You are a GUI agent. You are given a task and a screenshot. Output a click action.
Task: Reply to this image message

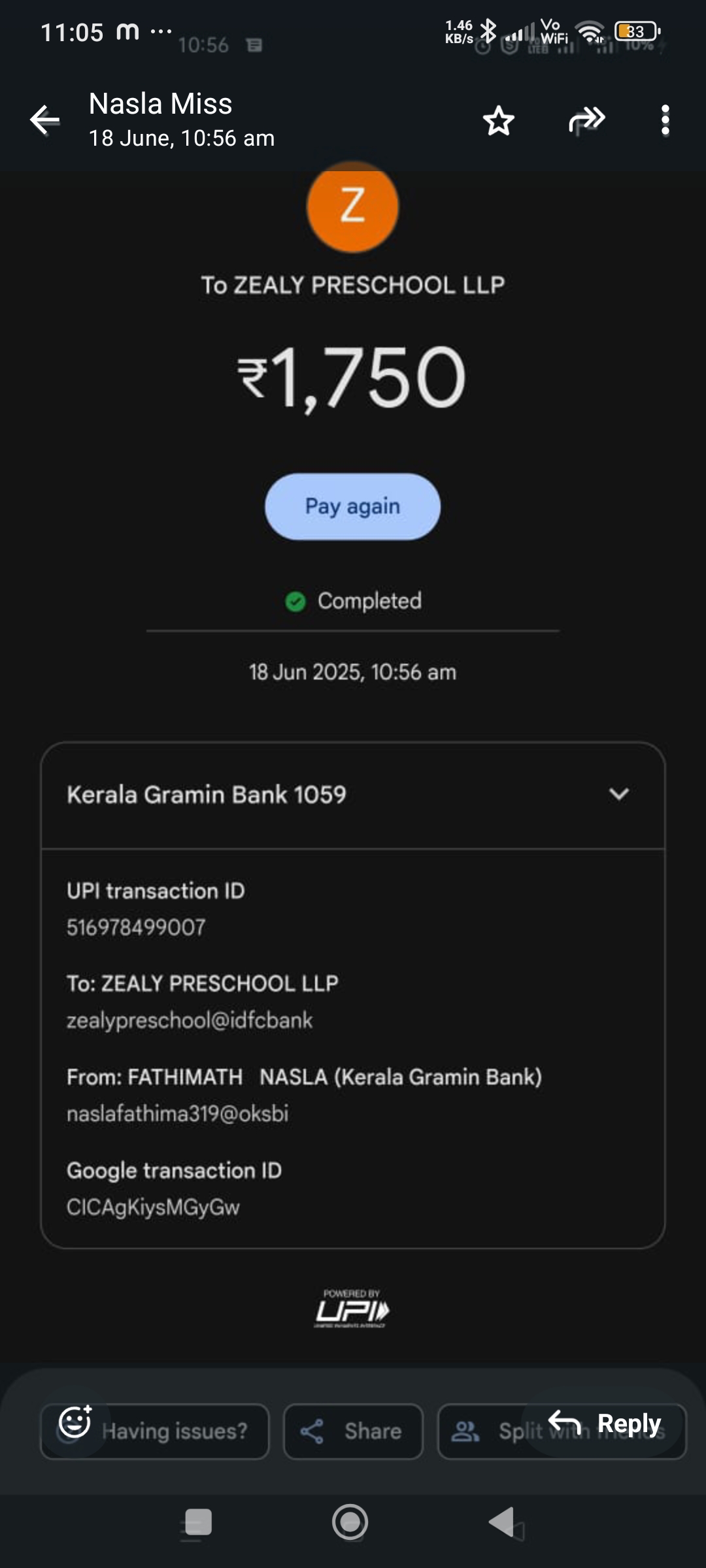pyautogui.click(x=605, y=1423)
